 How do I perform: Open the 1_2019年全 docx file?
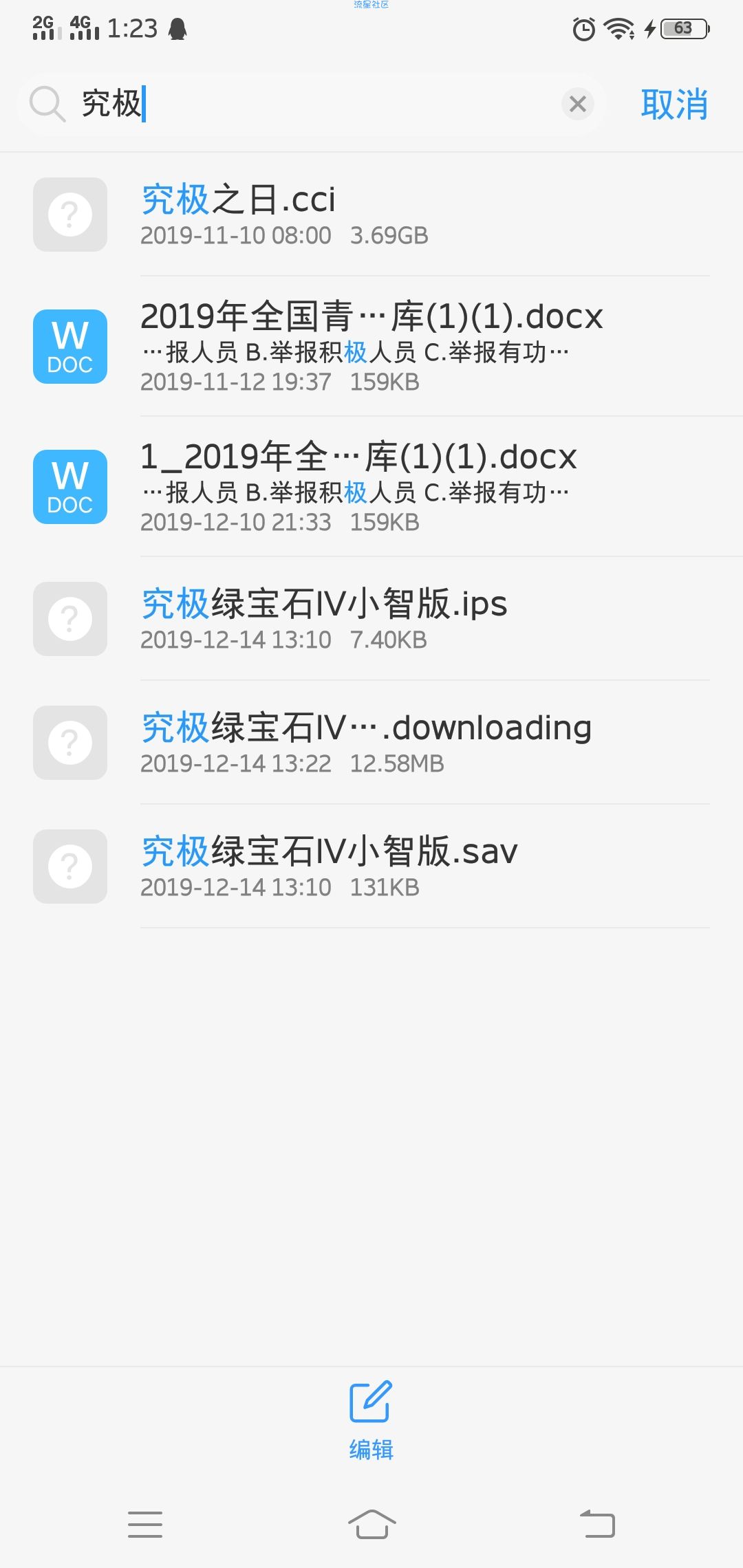point(371,487)
